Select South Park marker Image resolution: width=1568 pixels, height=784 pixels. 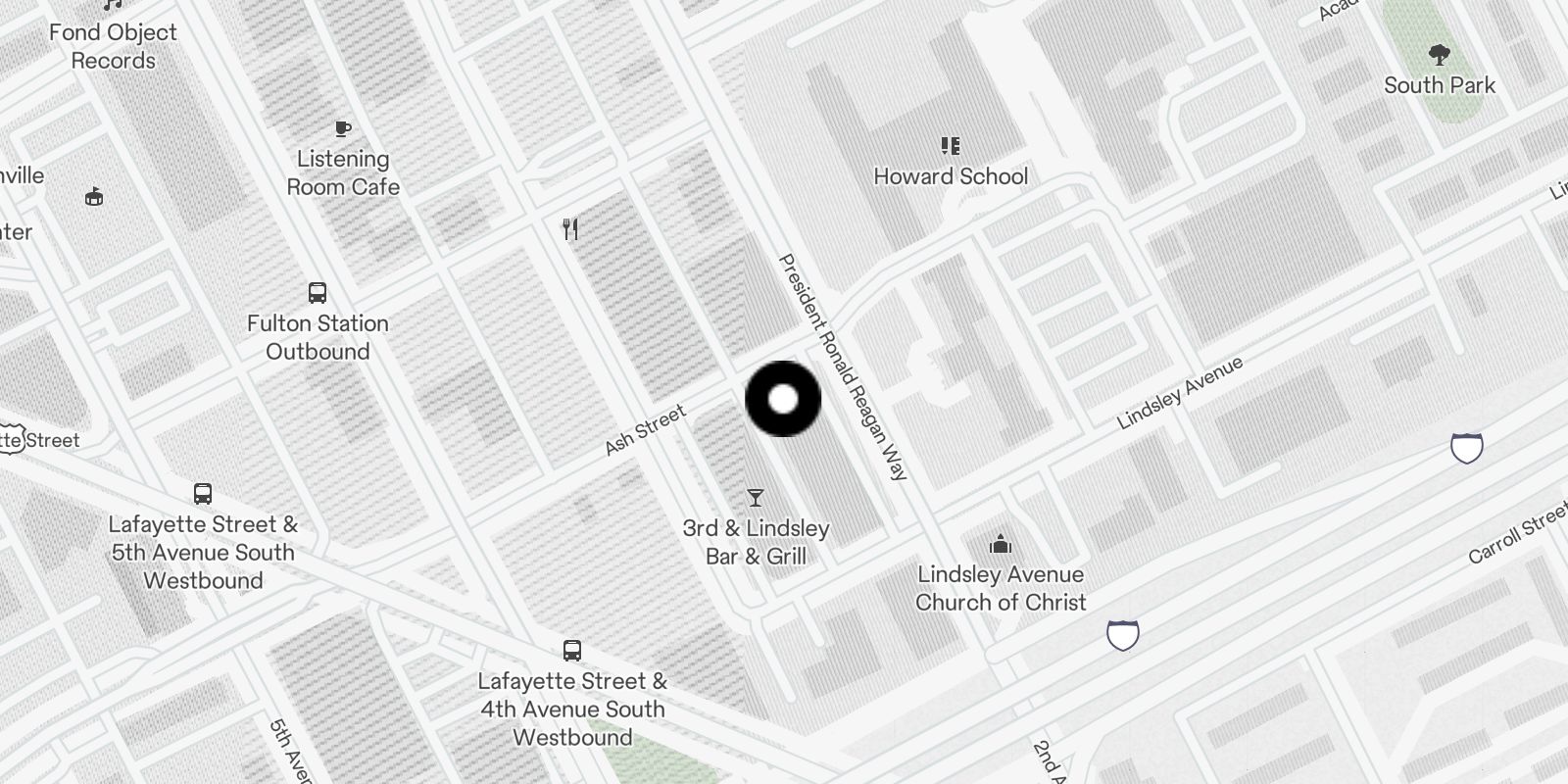(1439, 56)
